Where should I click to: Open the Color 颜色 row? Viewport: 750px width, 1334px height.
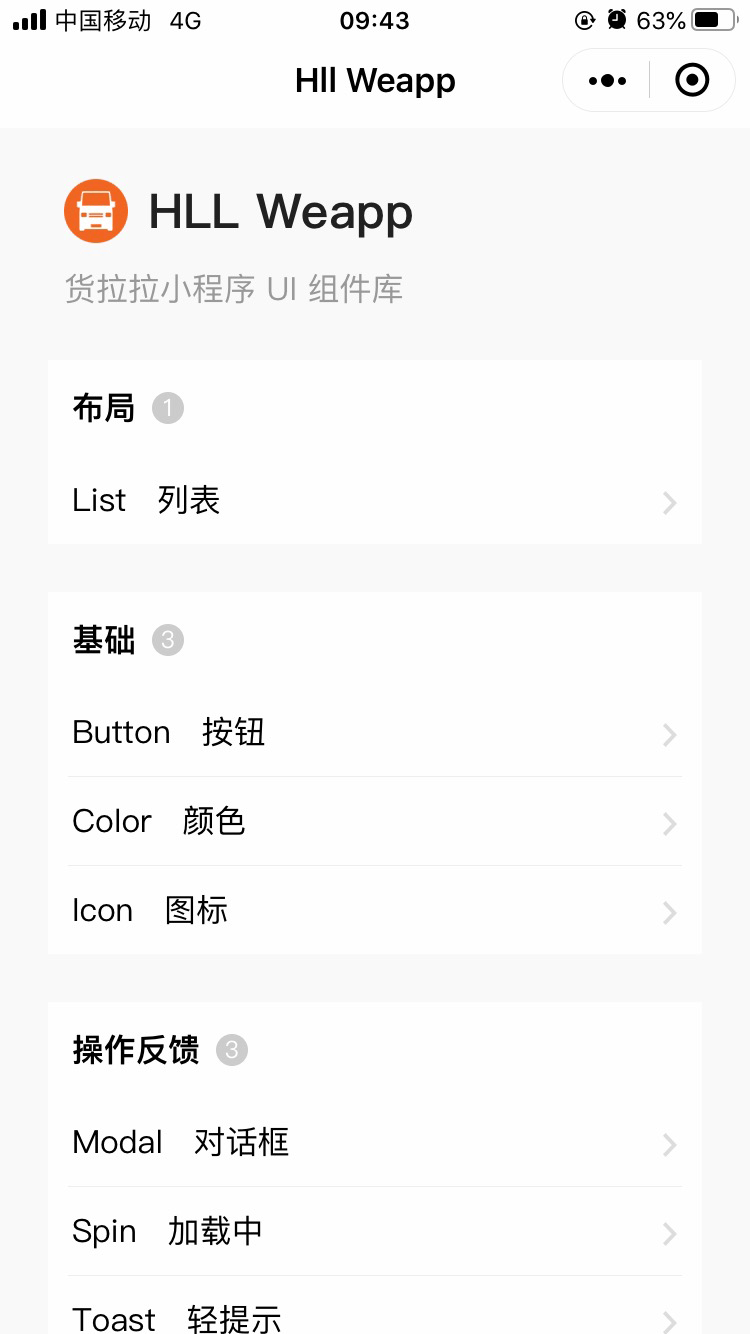375,821
